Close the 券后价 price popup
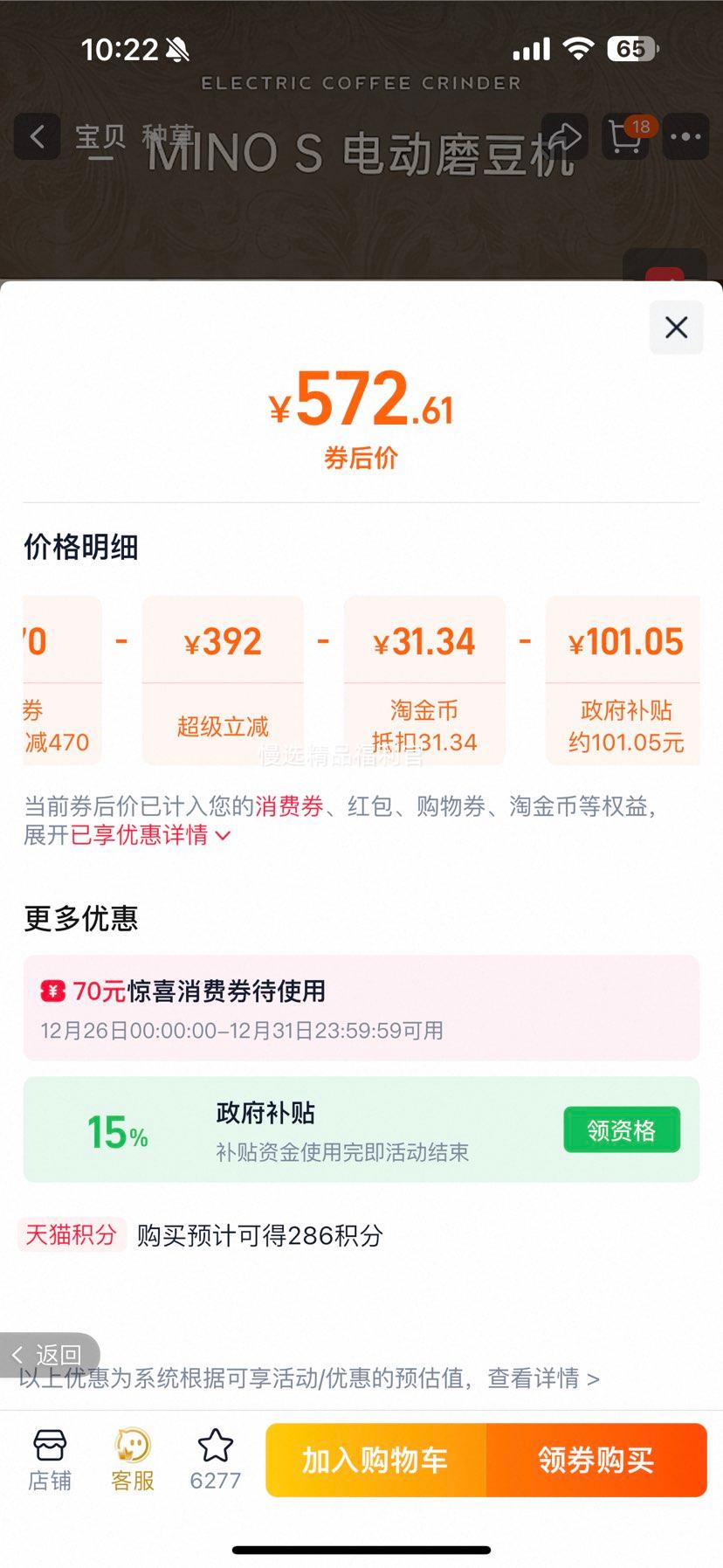The height and width of the screenshot is (1568, 723). coord(676,328)
